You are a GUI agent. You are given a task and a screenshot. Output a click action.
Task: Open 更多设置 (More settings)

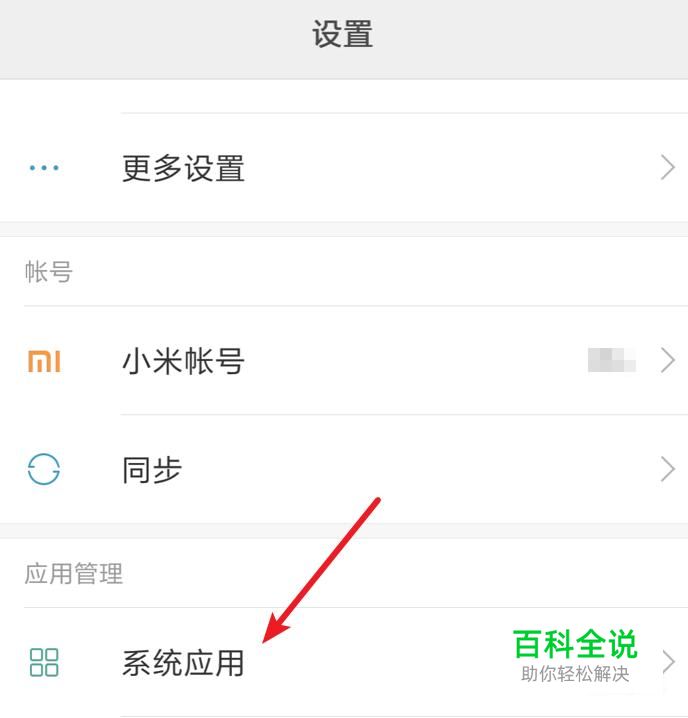[x=184, y=168]
